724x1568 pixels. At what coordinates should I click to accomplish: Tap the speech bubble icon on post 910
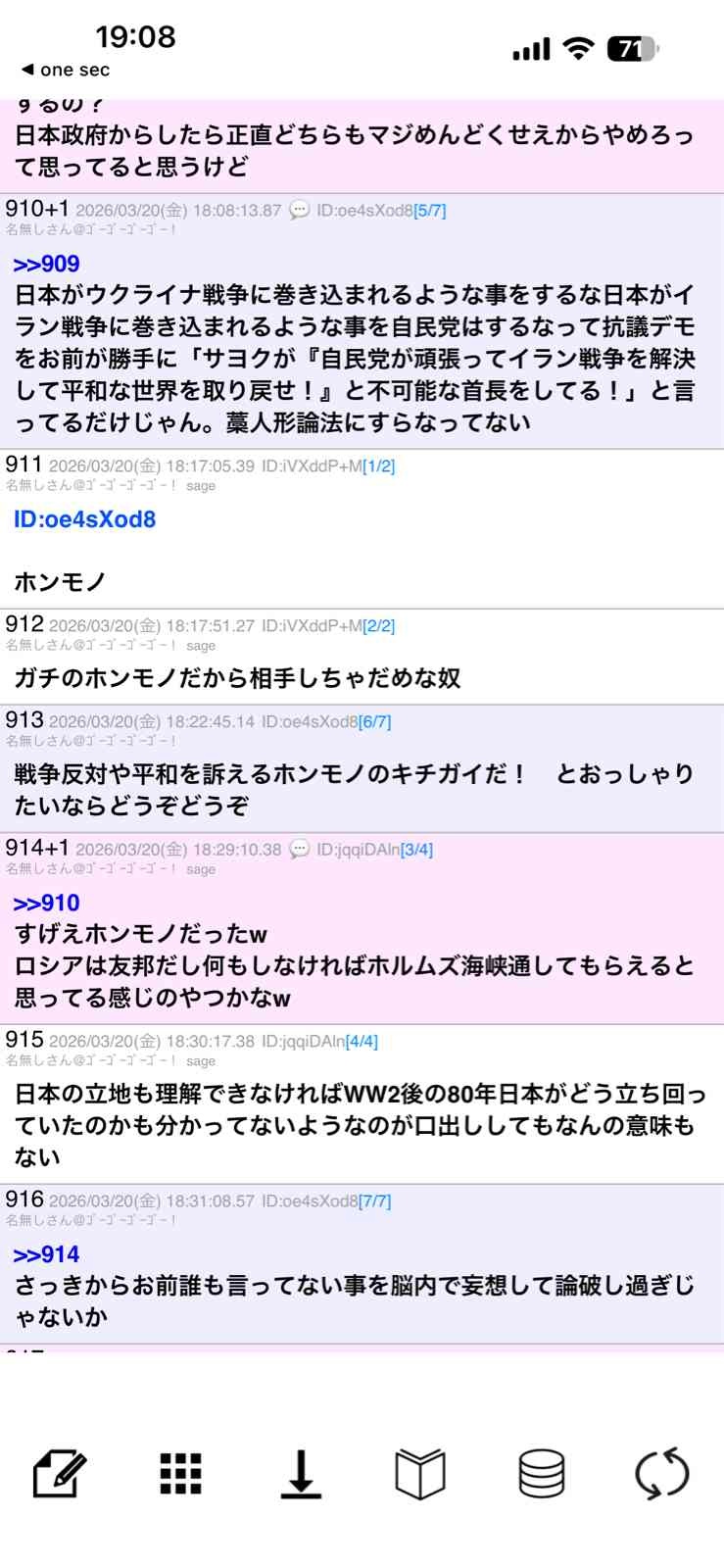pyautogui.click(x=297, y=209)
